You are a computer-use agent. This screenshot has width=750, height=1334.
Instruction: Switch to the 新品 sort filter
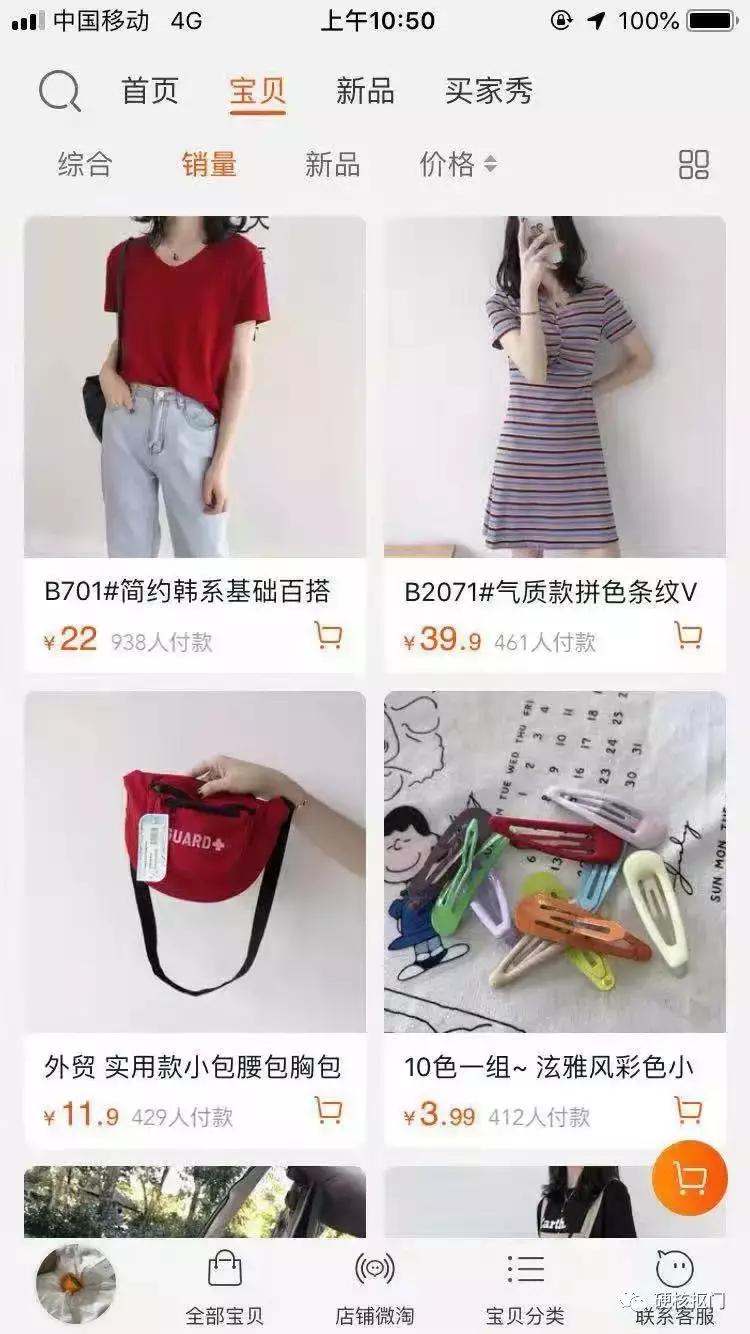click(x=331, y=165)
